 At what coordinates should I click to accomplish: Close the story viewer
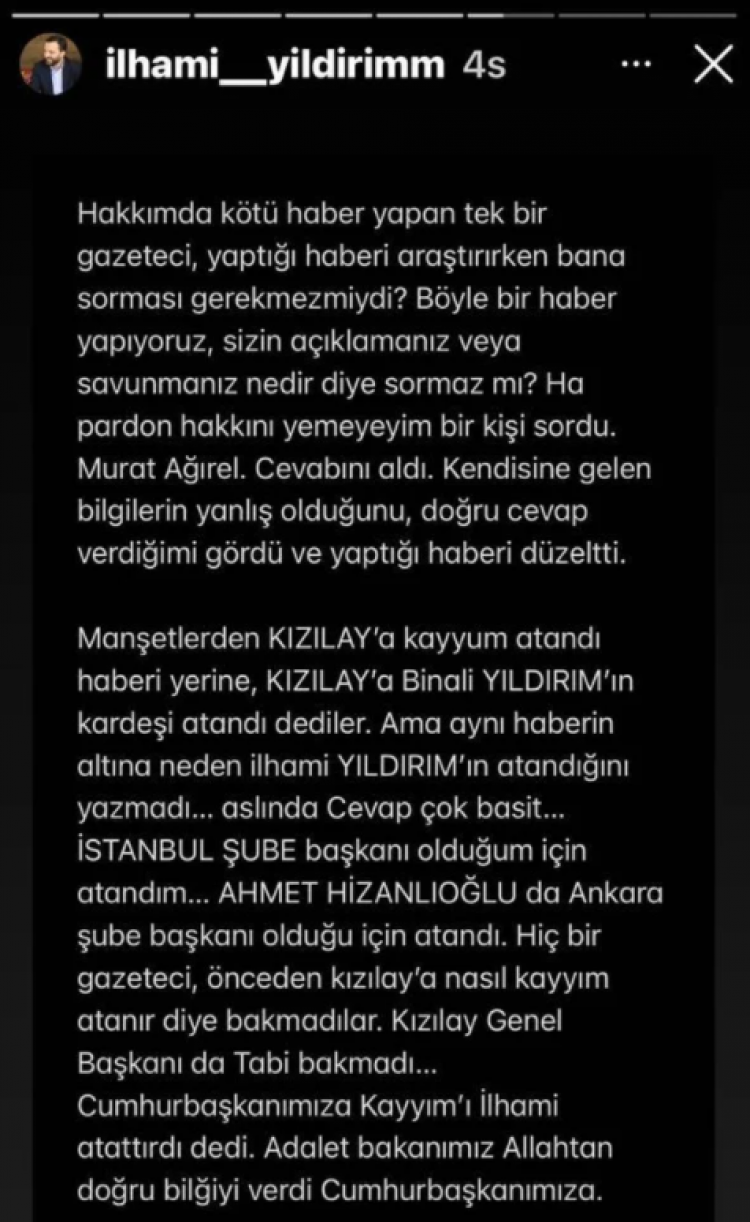click(713, 65)
